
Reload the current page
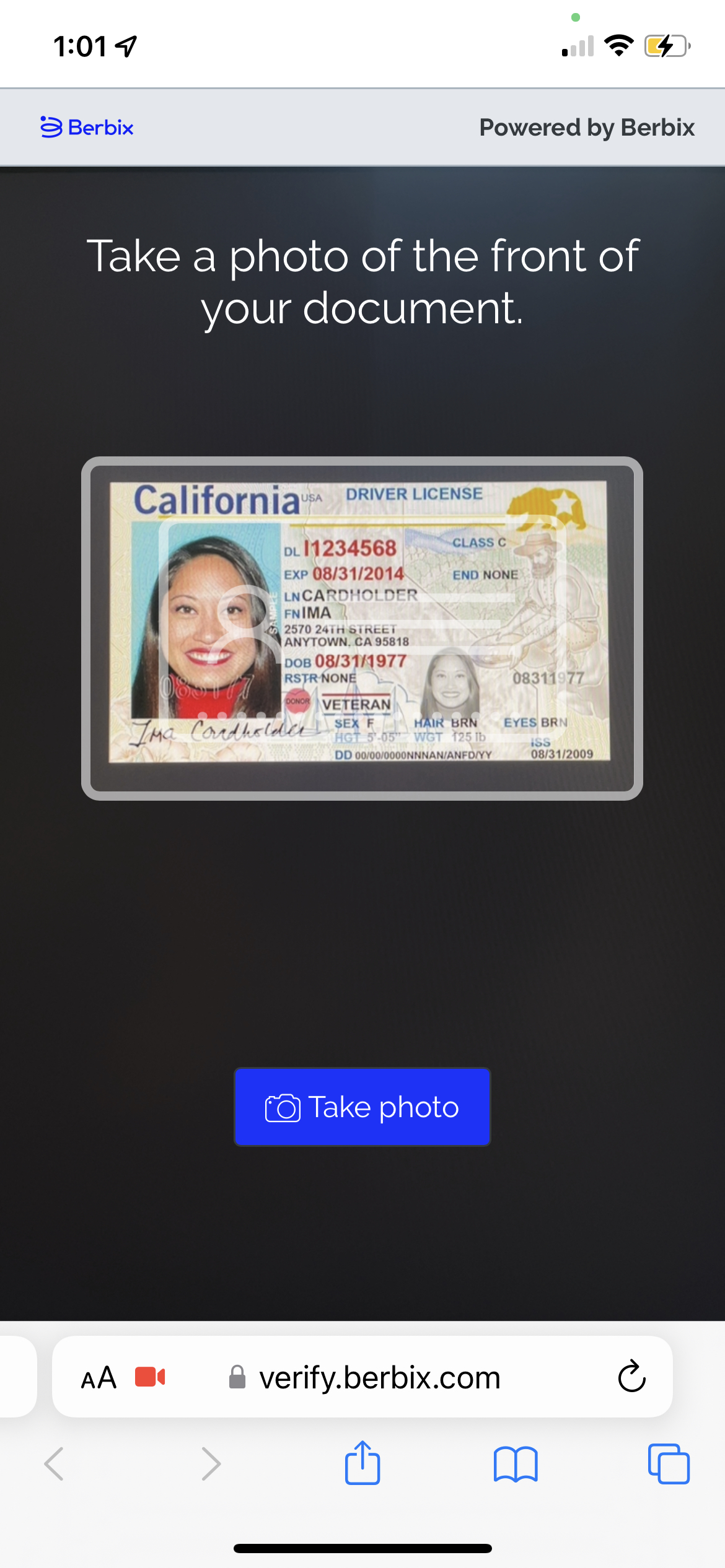(x=631, y=1377)
